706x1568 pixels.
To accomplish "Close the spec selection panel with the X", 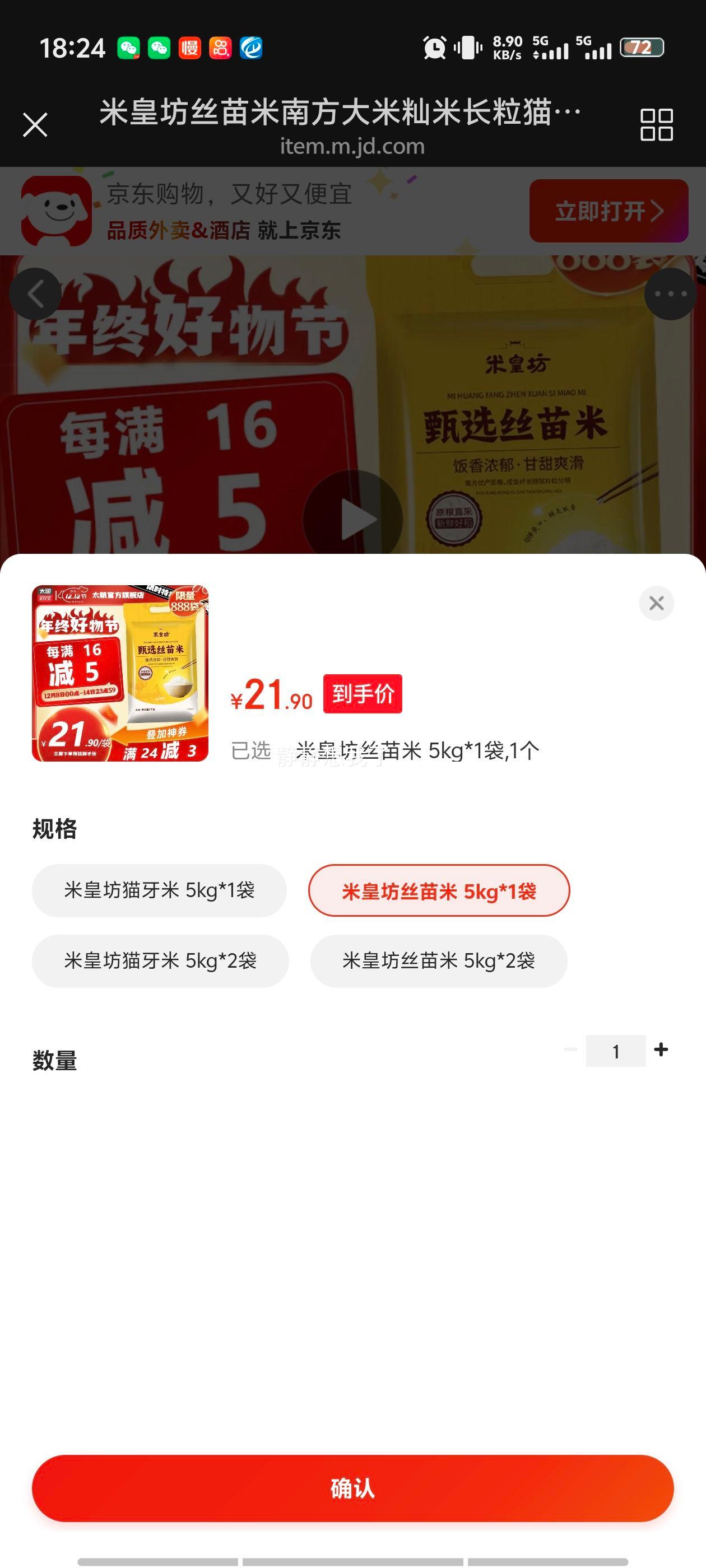I will pos(656,603).
